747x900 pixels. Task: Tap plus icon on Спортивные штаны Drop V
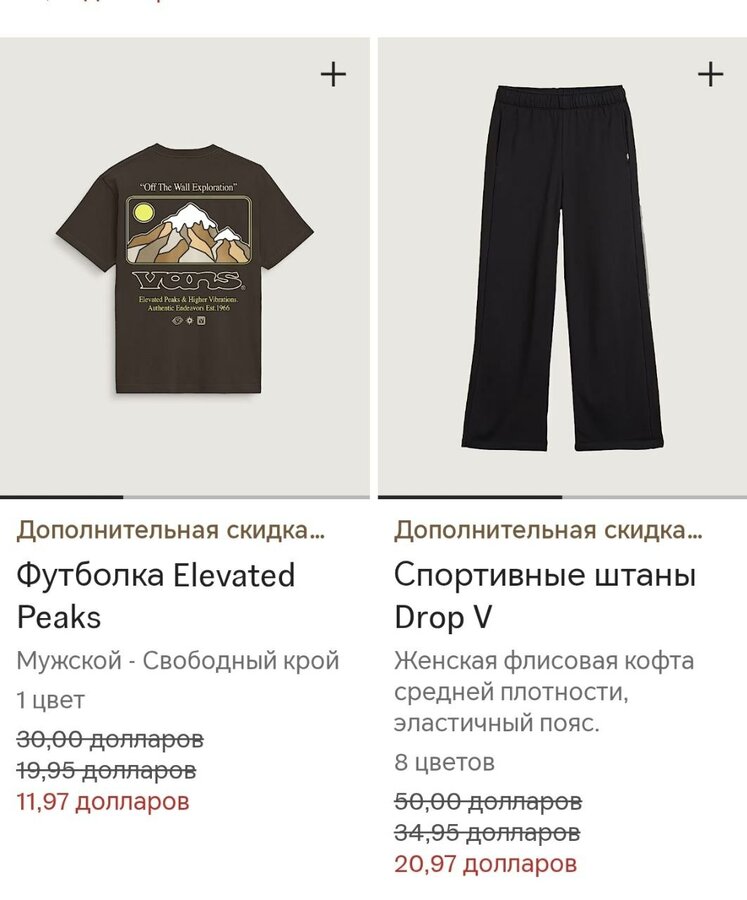(710, 74)
